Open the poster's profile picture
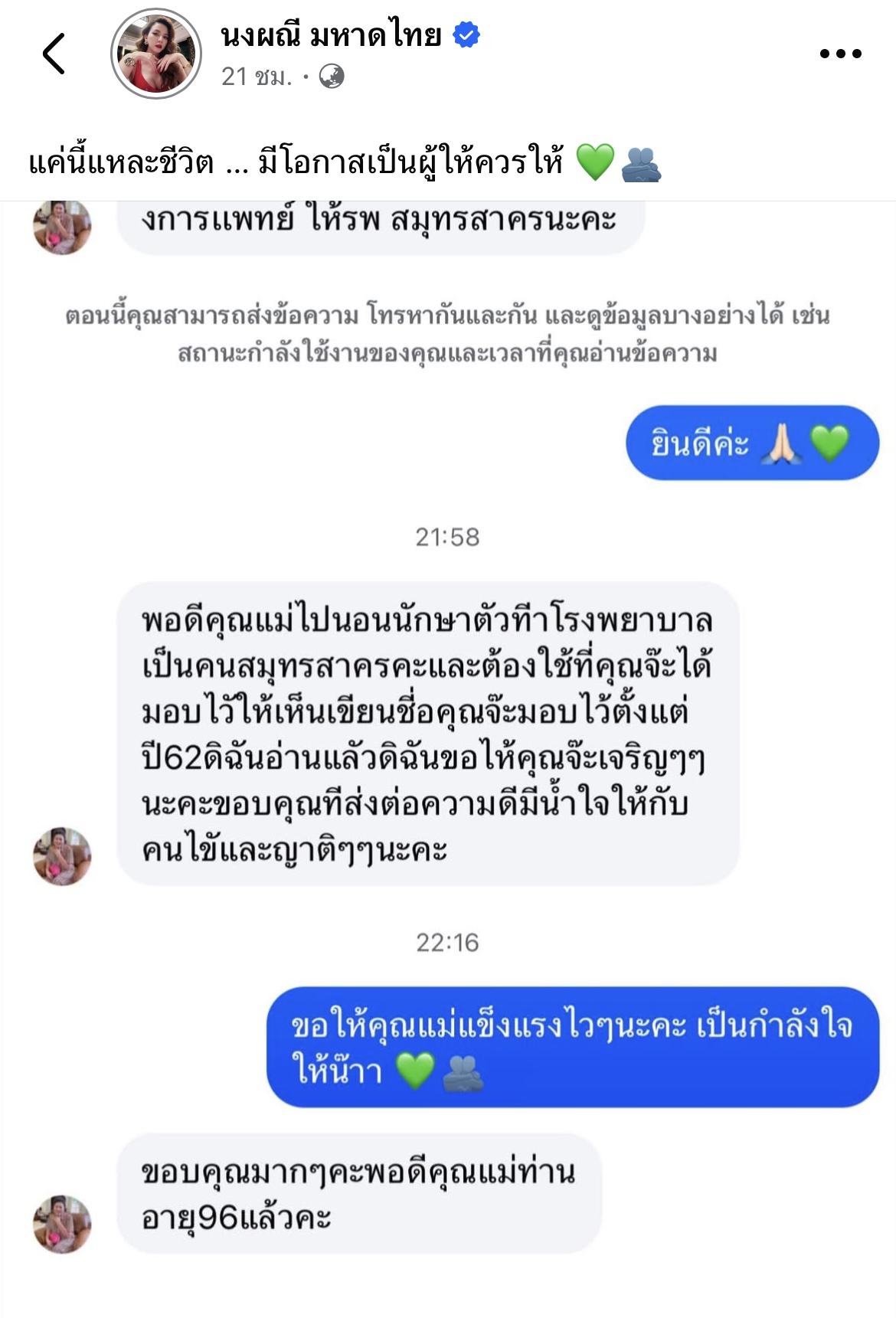Screen dimensions: 896x1318 [156, 54]
